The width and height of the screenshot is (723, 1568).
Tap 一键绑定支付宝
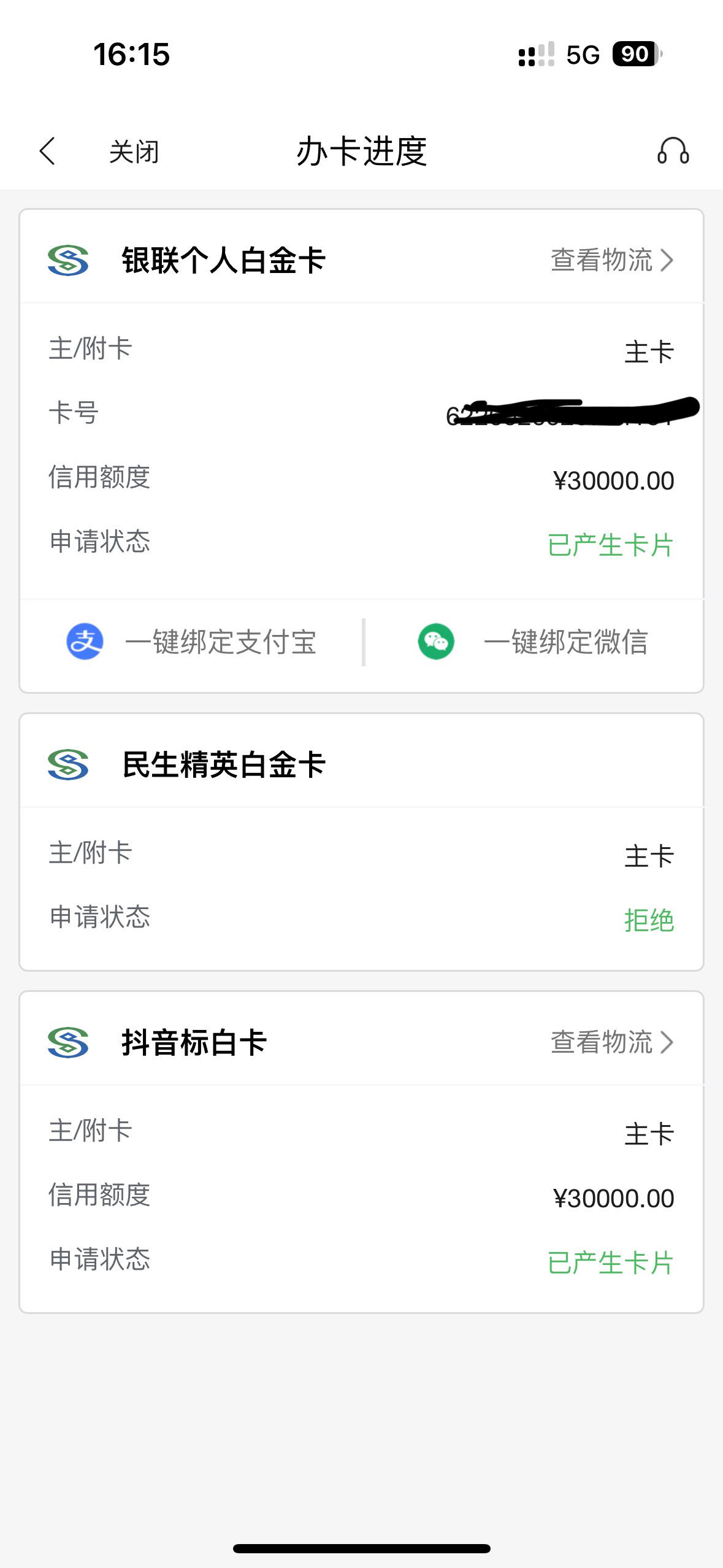(x=191, y=642)
